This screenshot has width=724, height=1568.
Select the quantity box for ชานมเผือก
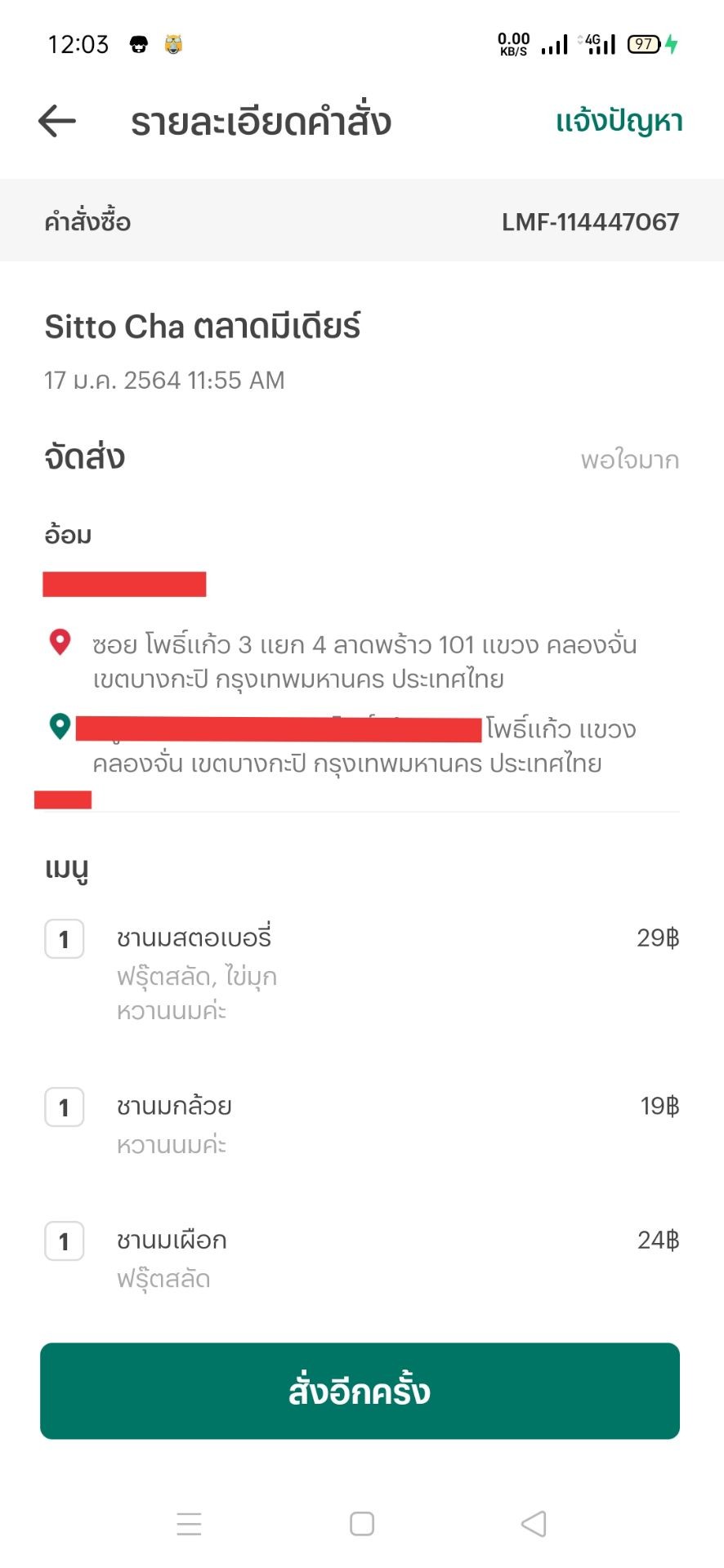pyautogui.click(x=65, y=1242)
